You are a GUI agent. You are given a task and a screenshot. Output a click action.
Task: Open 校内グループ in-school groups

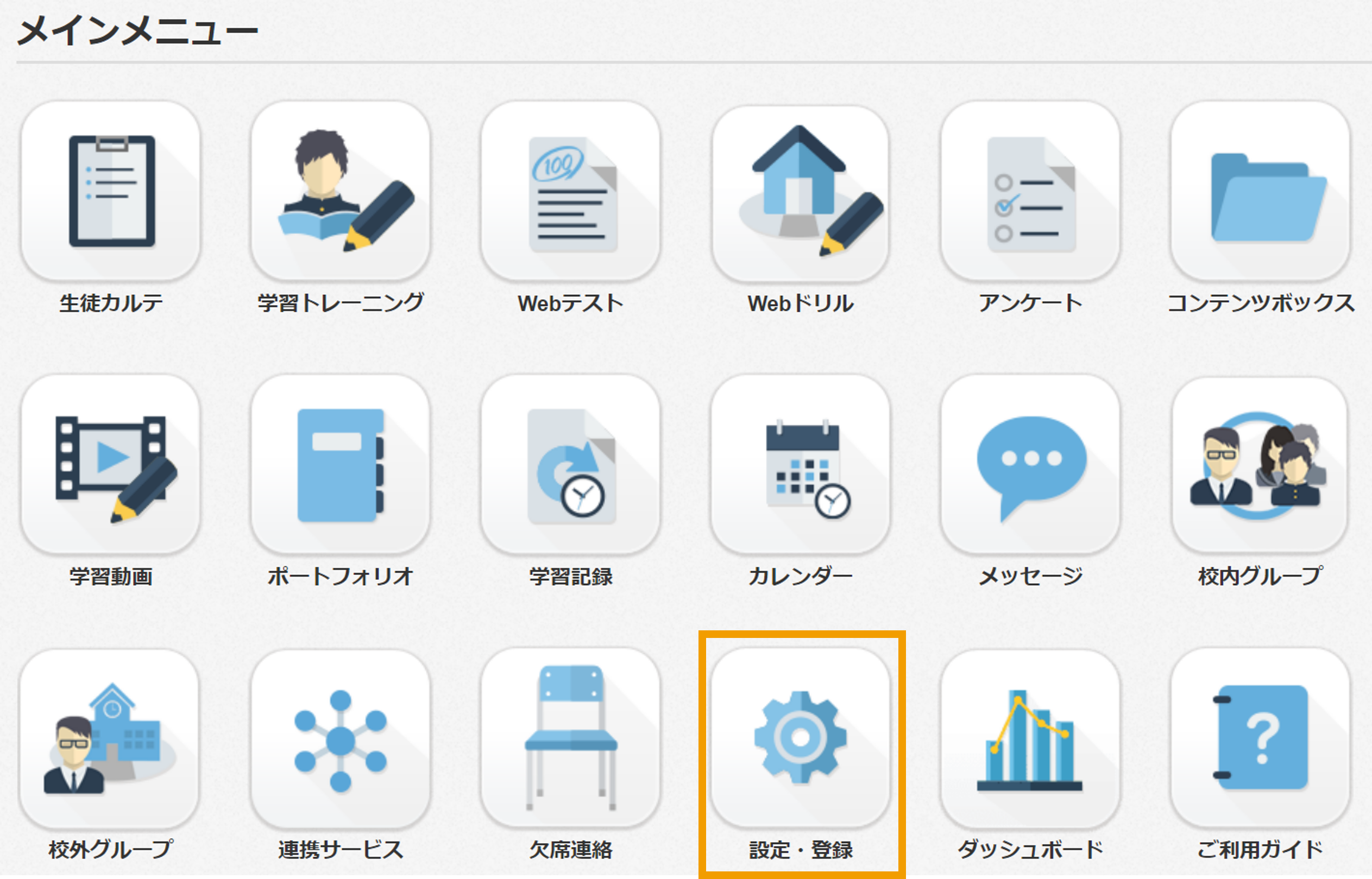[x=1260, y=464]
